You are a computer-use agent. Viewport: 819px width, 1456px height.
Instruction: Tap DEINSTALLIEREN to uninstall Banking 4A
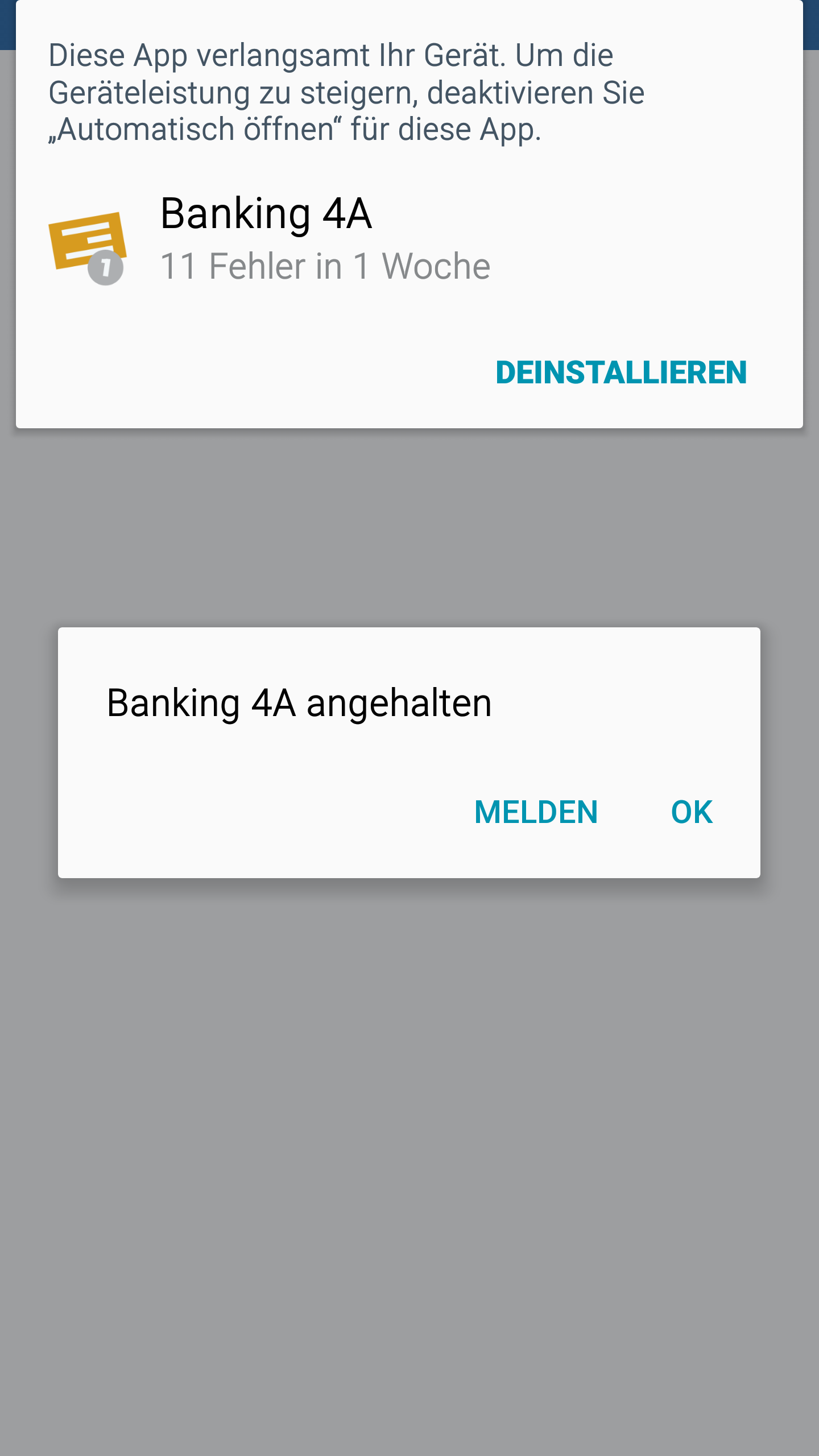(621, 373)
